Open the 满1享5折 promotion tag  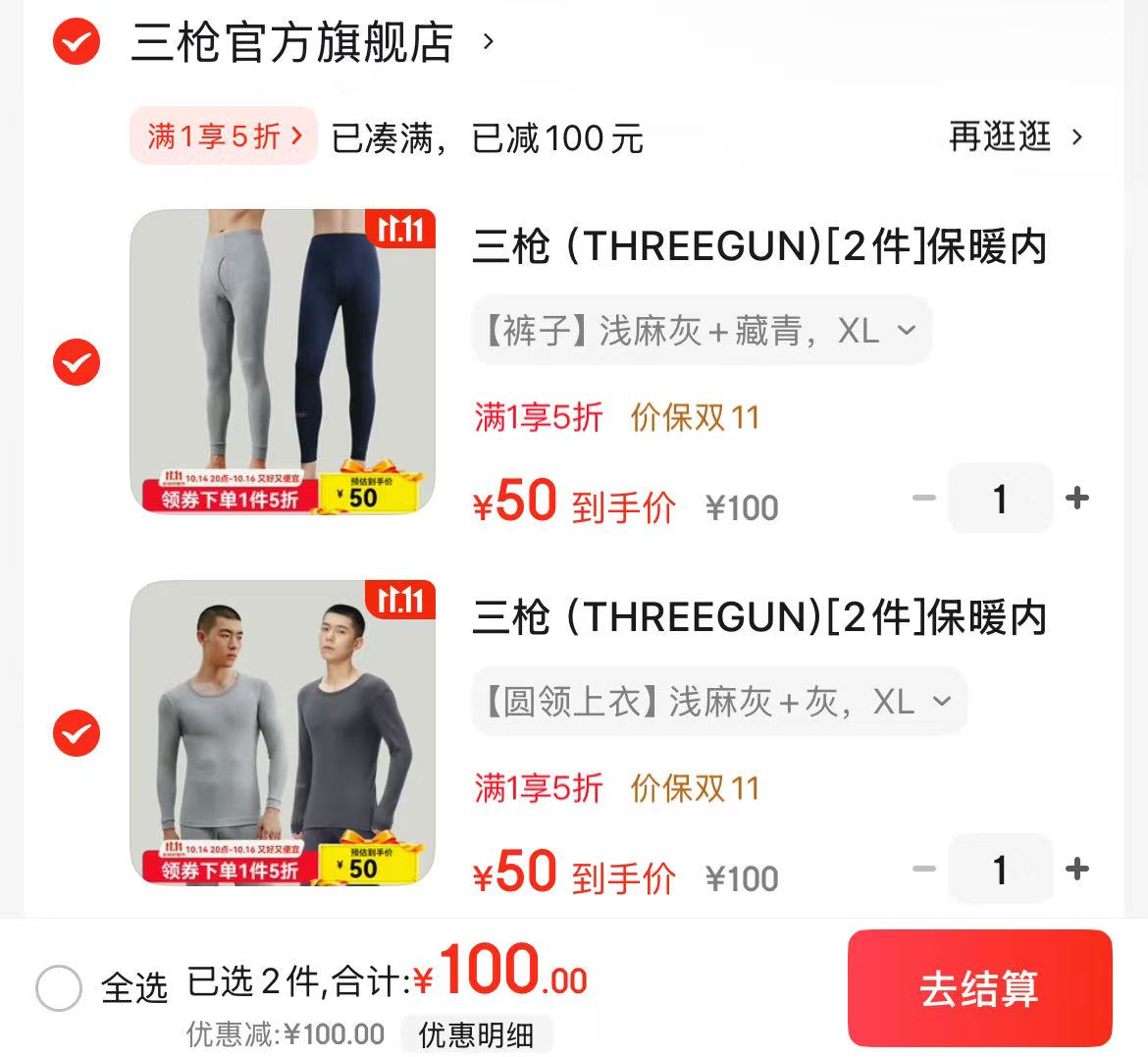[x=224, y=136]
